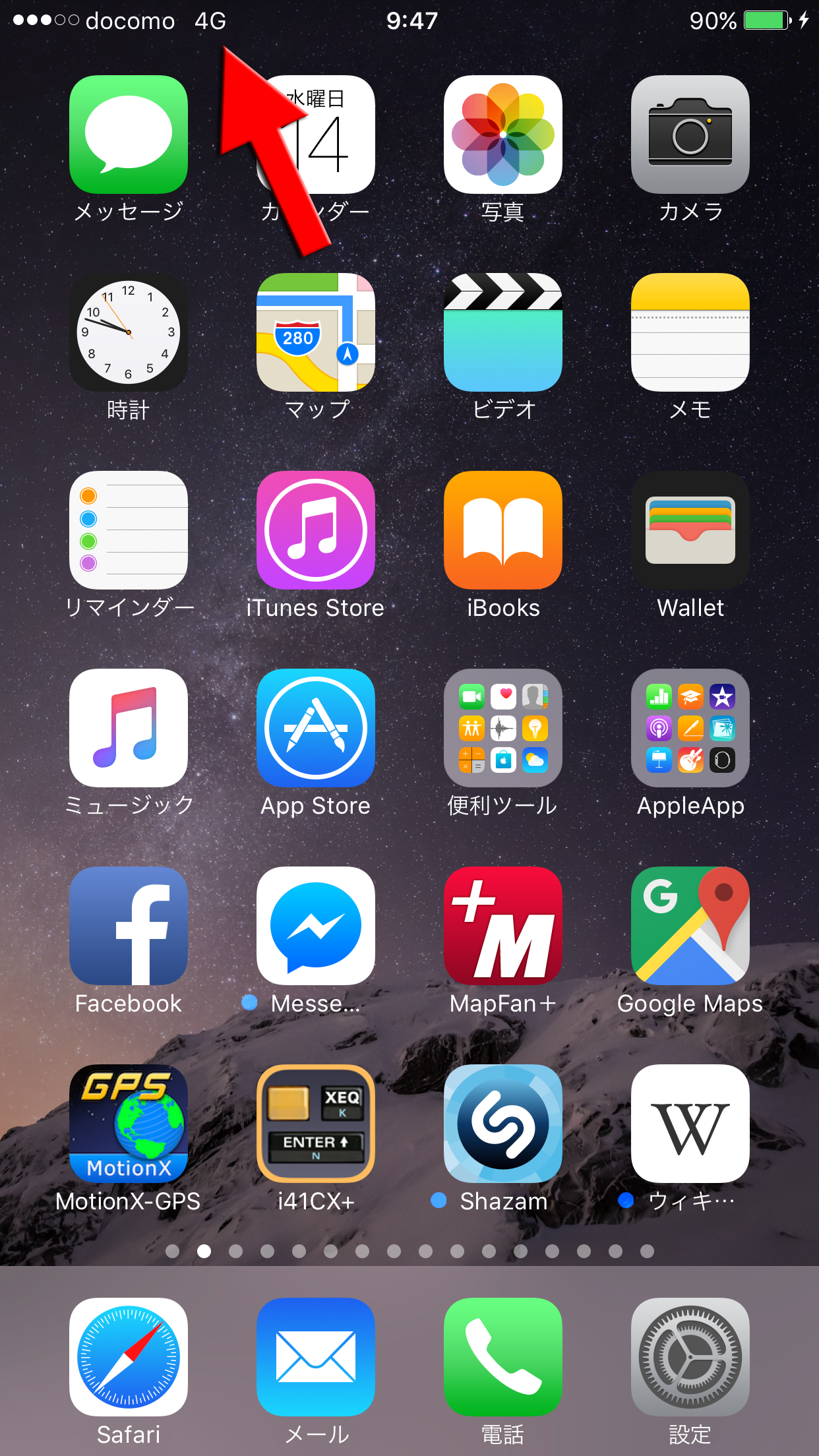Open the メッセージ (Messages) app
The height and width of the screenshot is (1456, 819).
[x=129, y=135]
